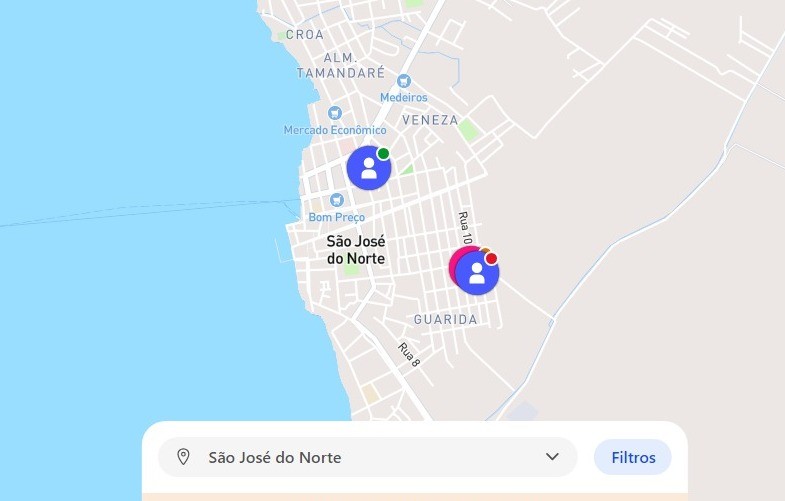Open the São José do Norte location dropdown
Image resolution: width=785 pixels, height=501 pixels.
367,457
